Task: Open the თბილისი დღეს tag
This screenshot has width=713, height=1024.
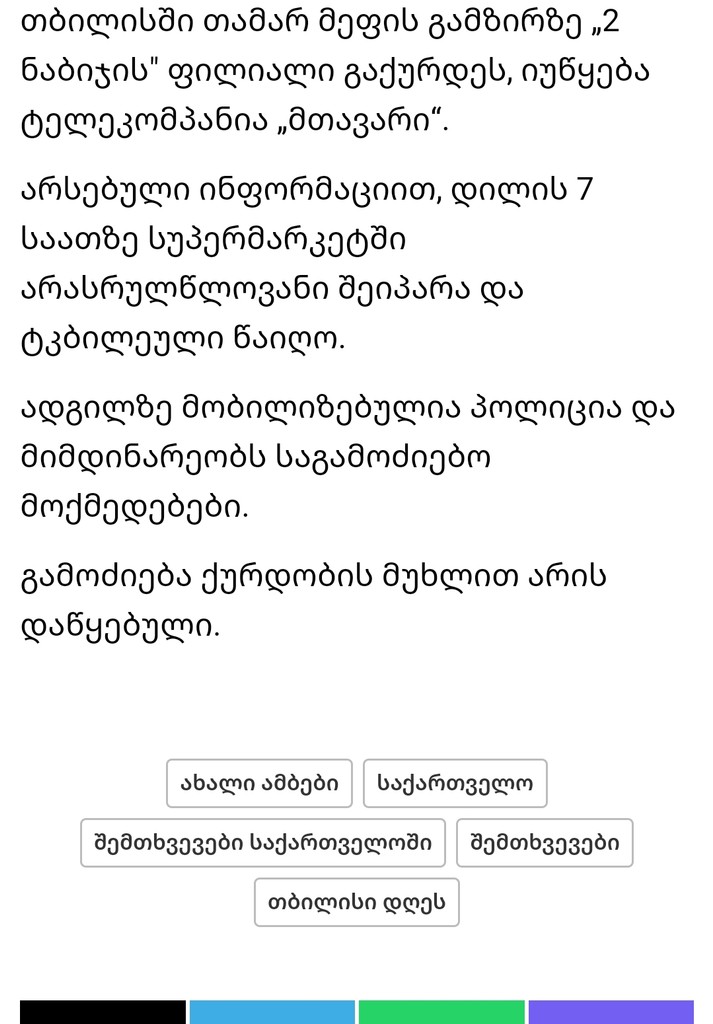Action: 356,902
